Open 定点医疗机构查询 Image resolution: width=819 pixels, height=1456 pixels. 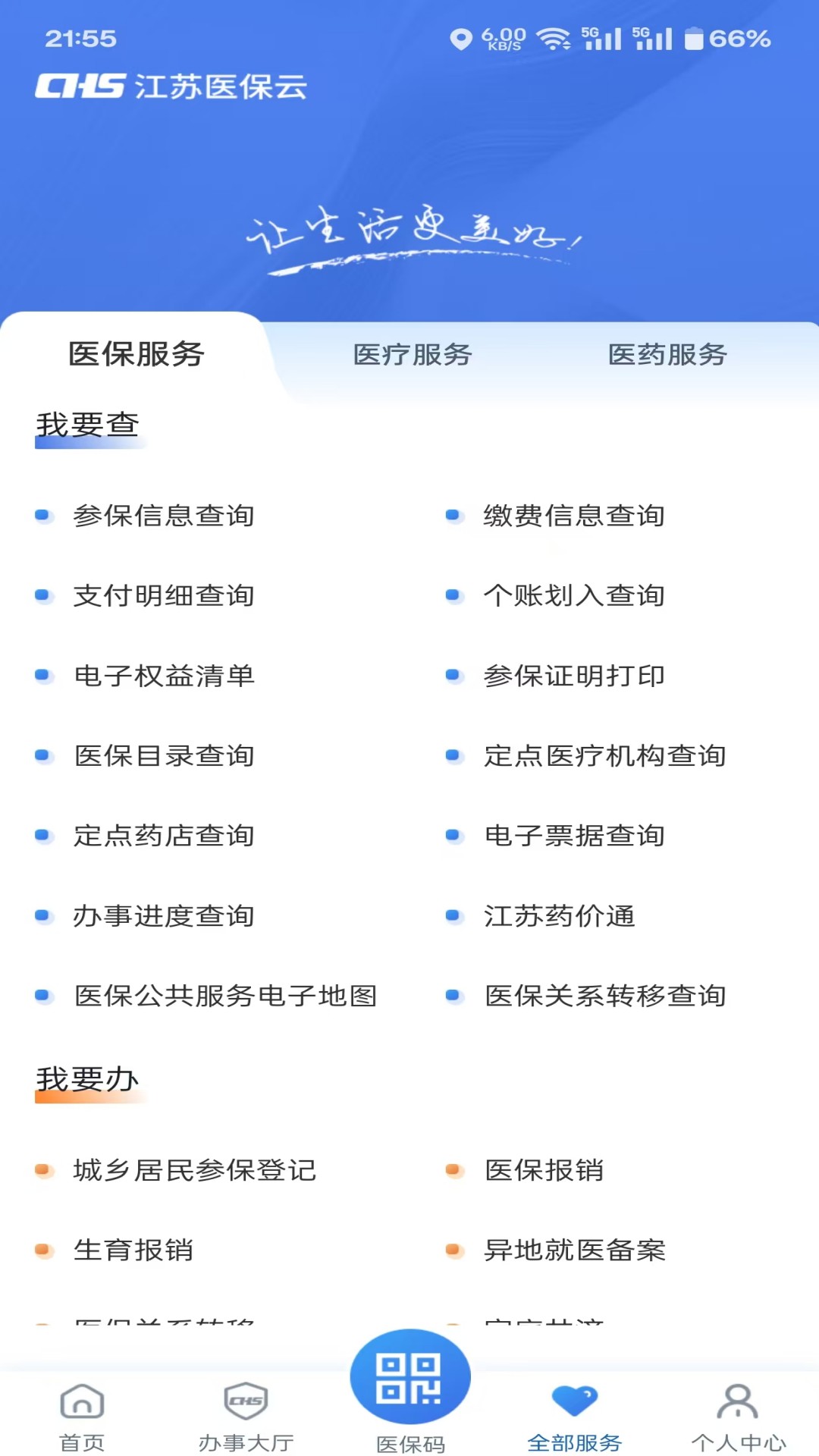pyautogui.click(x=604, y=755)
